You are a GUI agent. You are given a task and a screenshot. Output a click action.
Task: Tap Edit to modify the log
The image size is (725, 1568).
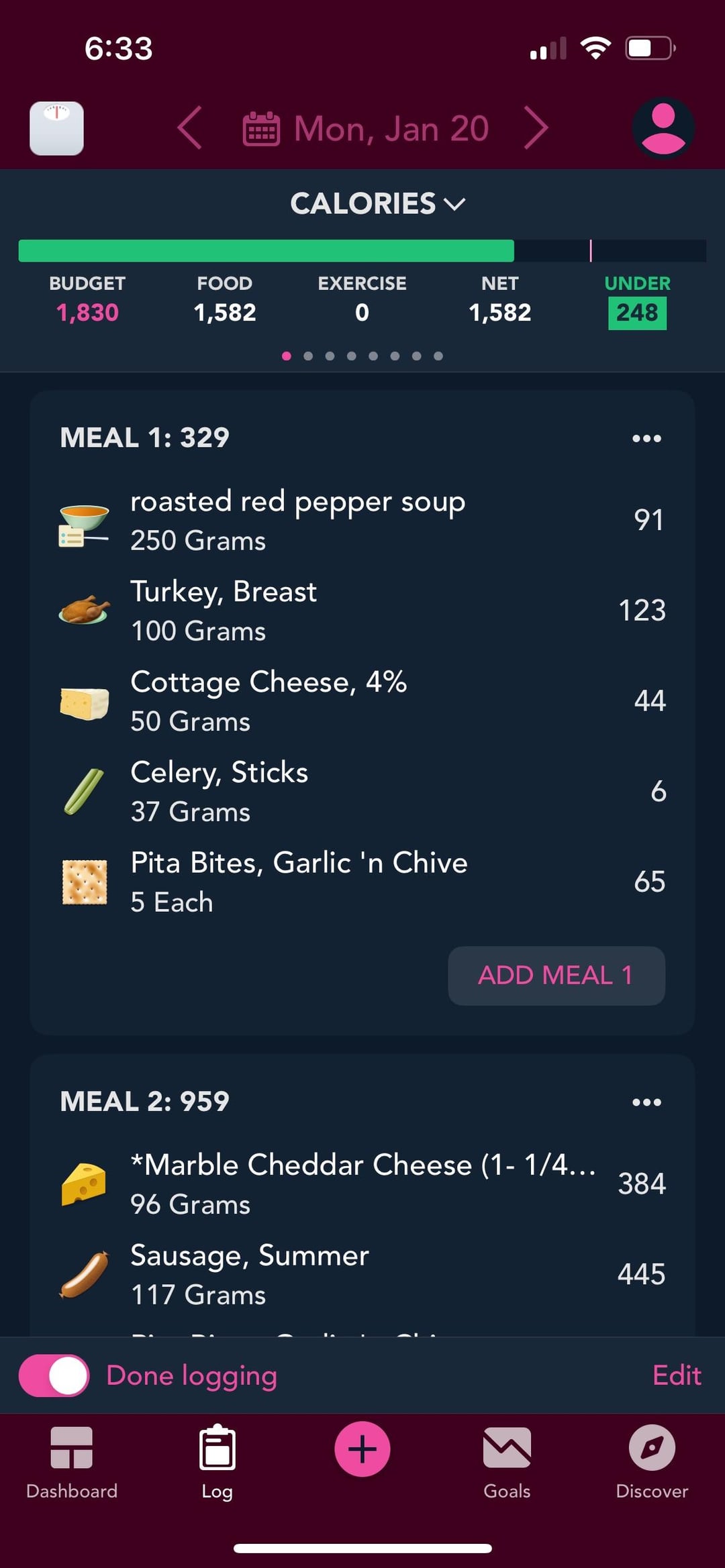(677, 1375)
